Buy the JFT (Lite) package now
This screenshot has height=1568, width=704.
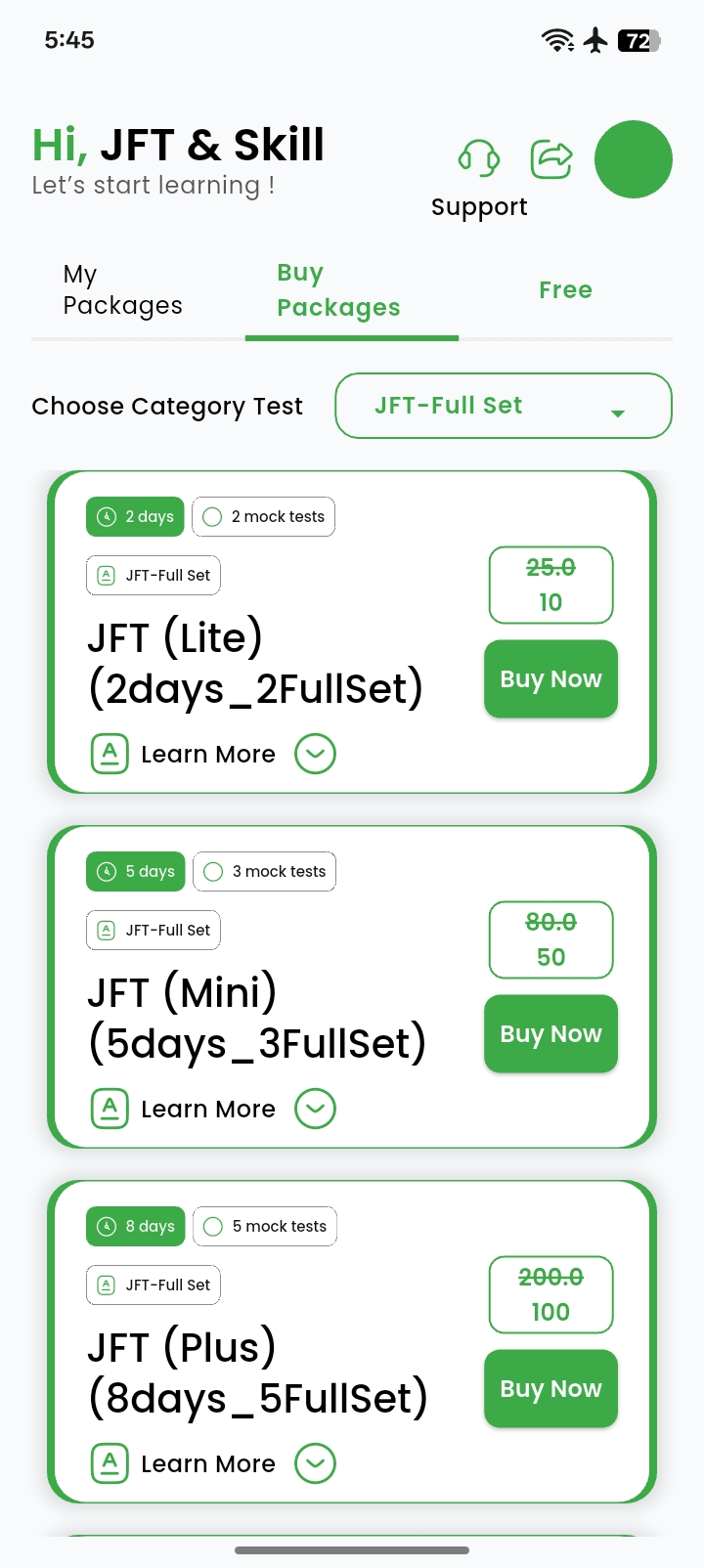click(550, 679)
